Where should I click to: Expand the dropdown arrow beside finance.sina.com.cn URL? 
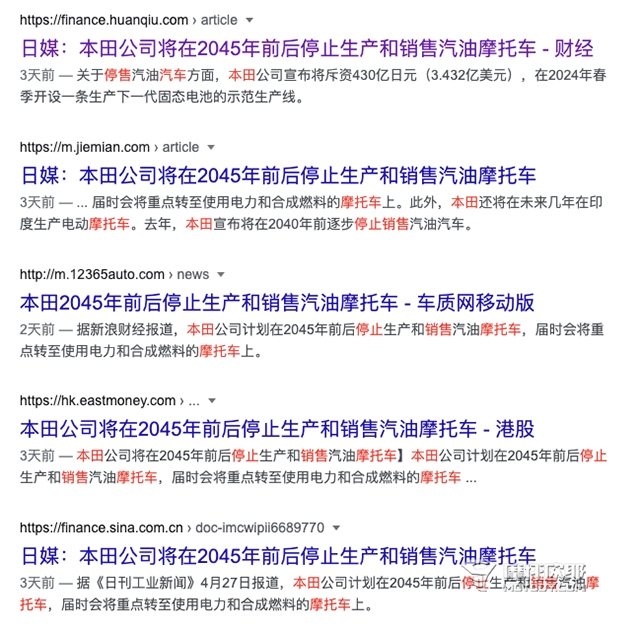(x=336, y=527)
